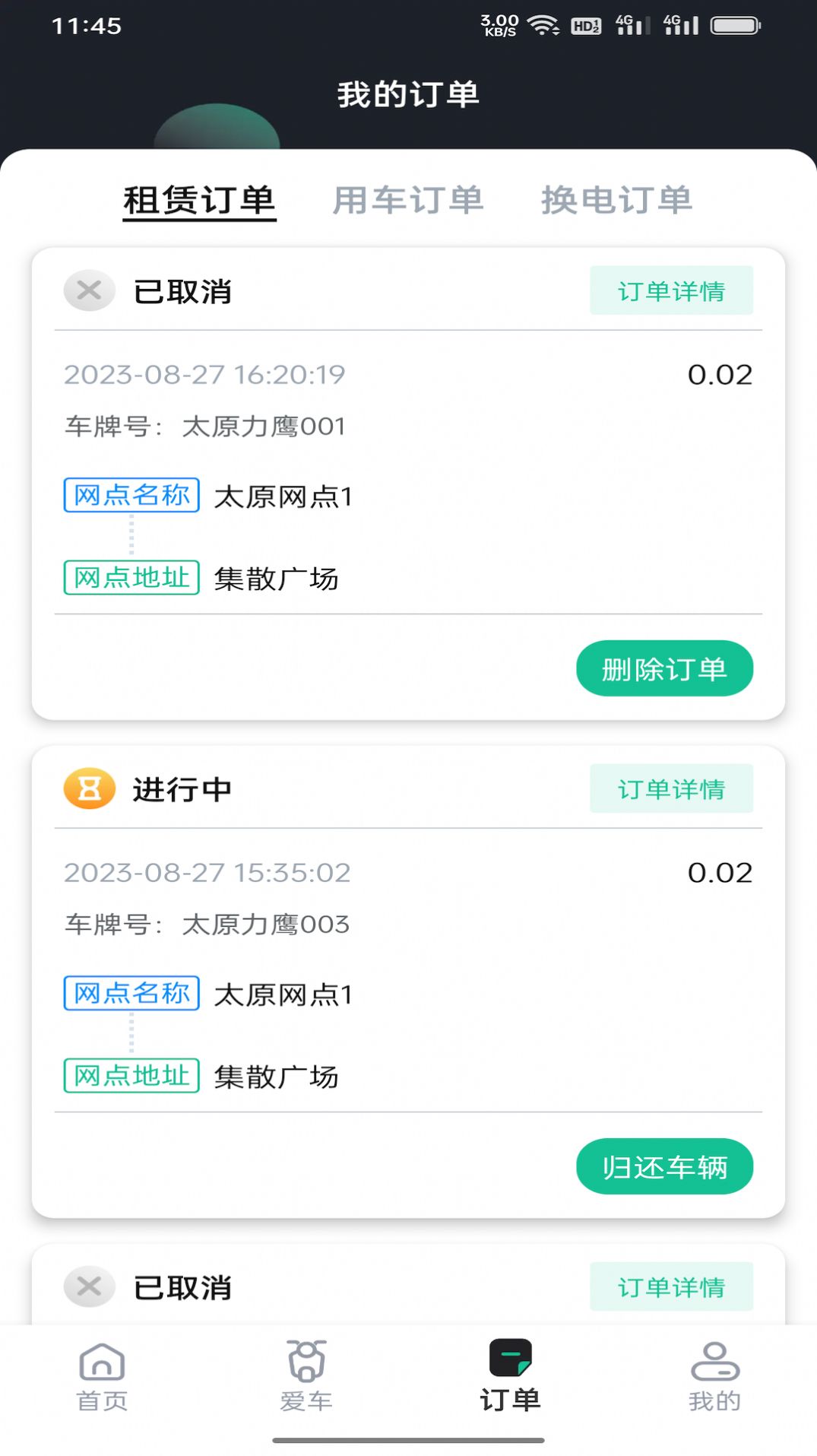Tap the hourglass icon beside 进行中 status

pos(88,789)
